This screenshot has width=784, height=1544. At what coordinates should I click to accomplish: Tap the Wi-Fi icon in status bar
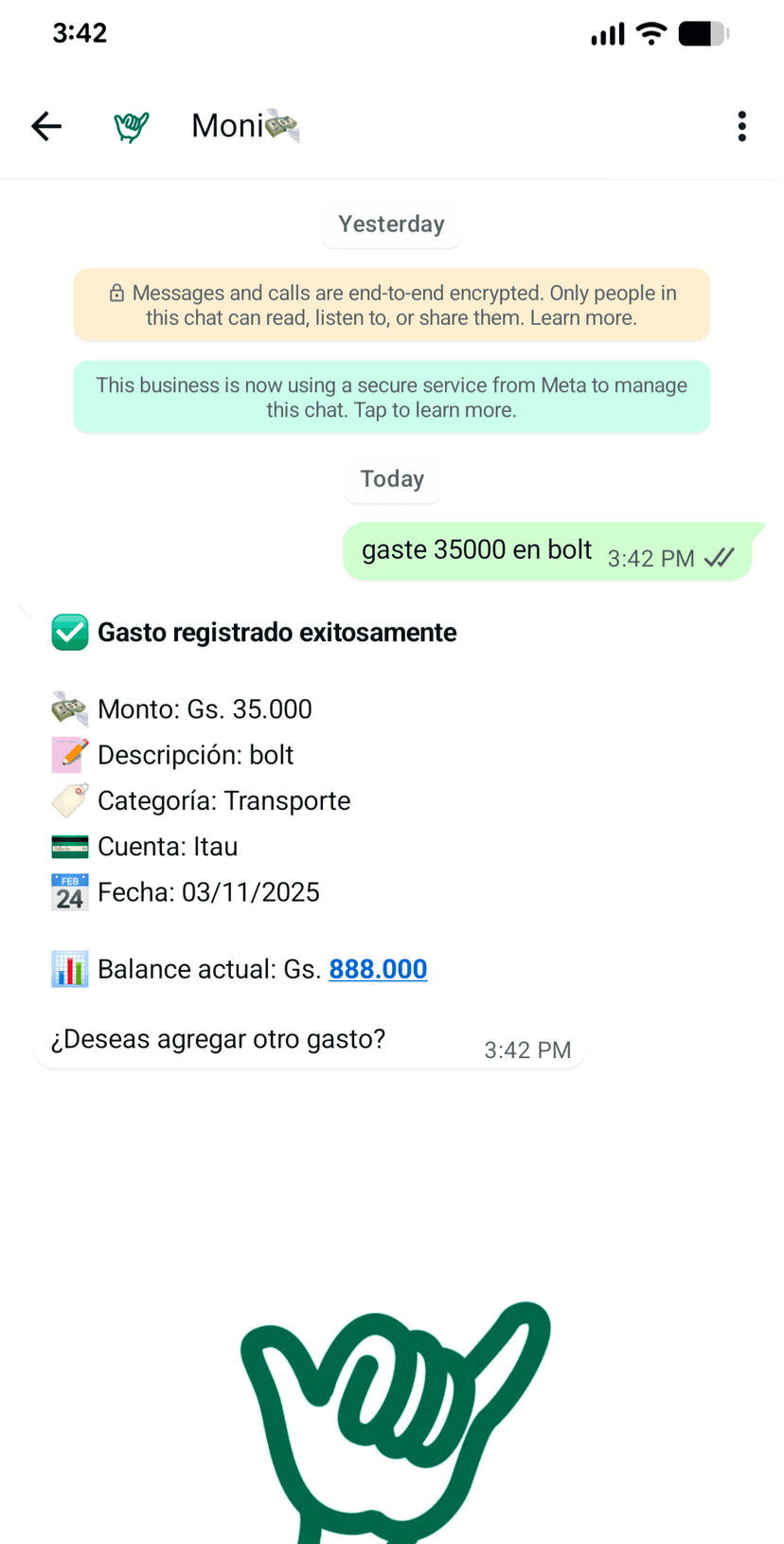pyautogui.click(x=650, y=33)
